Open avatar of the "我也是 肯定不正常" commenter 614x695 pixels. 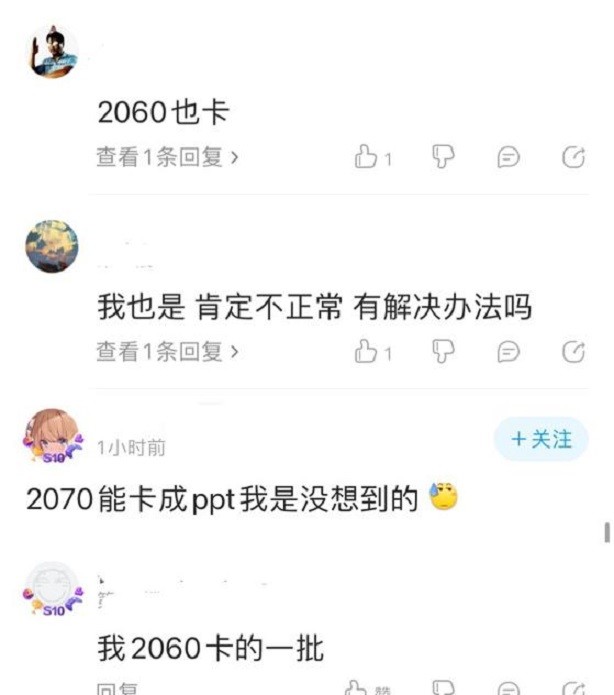point(52,246)
